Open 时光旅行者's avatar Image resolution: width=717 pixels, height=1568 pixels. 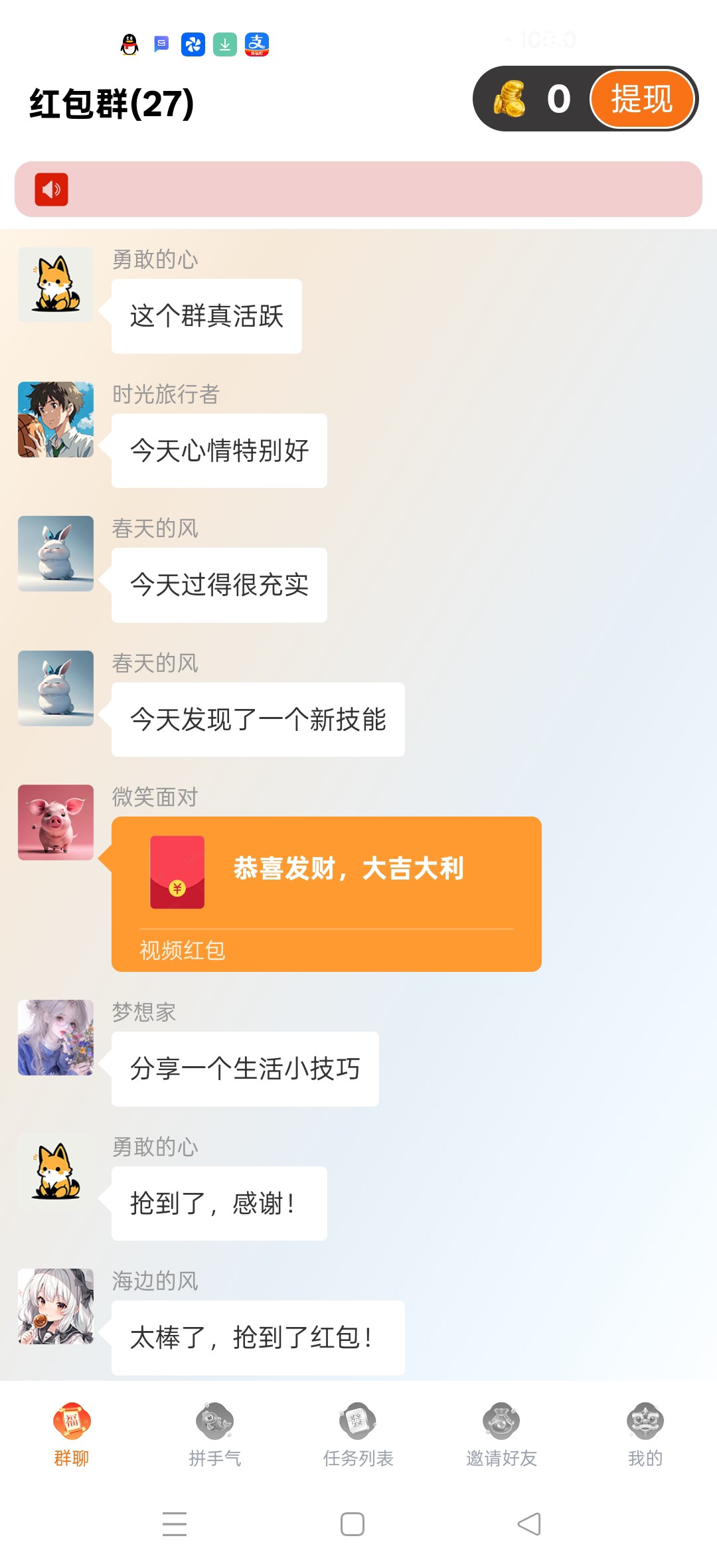click(x=56, y=420)
